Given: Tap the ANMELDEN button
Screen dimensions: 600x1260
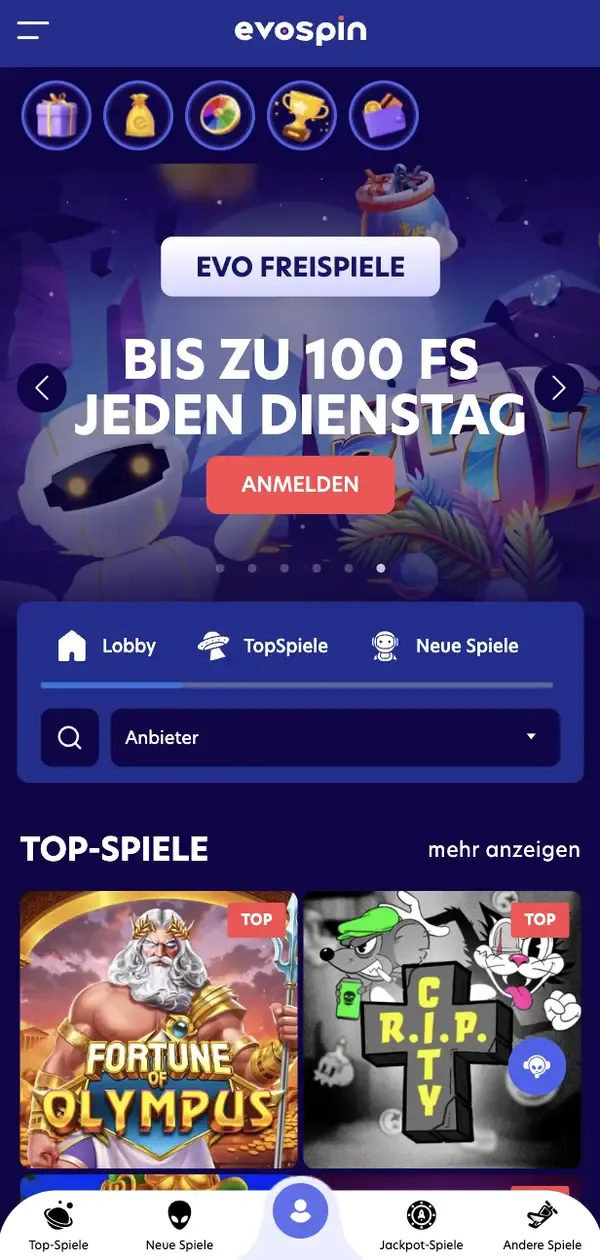Looking at the screenshot, I should (300, 485).
